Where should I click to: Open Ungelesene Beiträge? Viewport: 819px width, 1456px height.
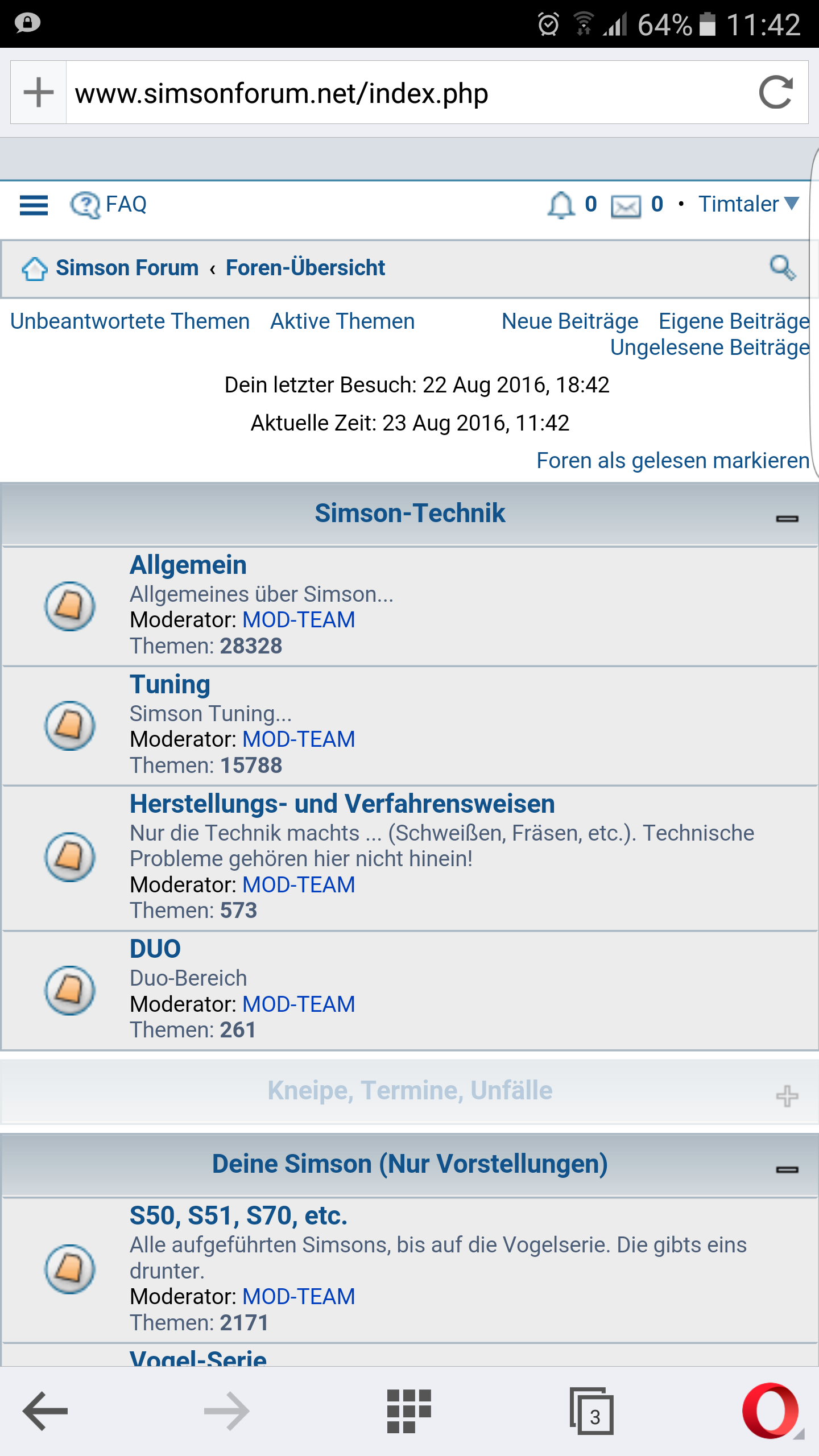[709, 348]
